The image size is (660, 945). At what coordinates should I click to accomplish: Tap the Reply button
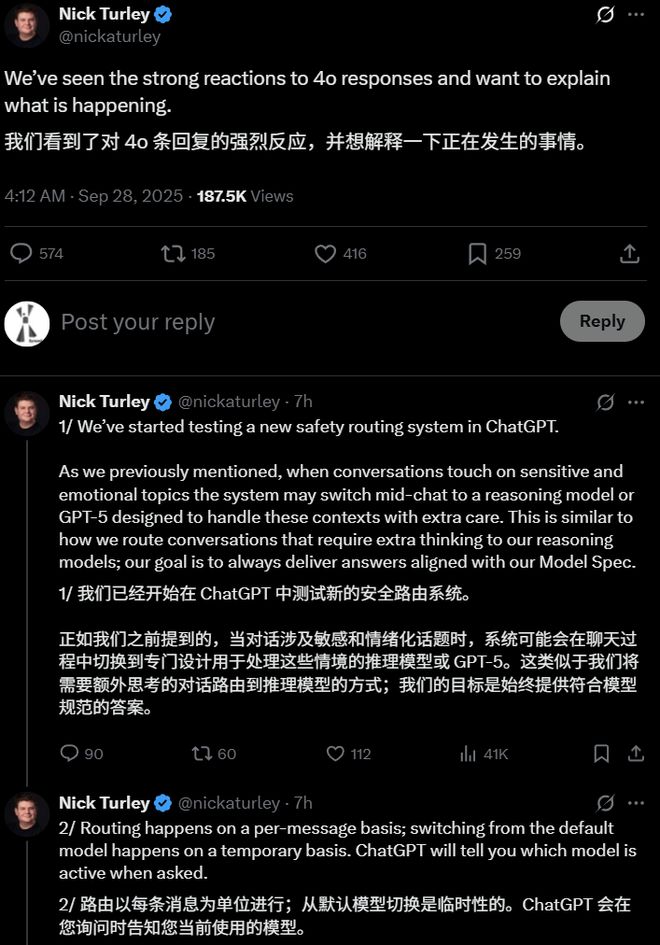click(x=601, y=321)
